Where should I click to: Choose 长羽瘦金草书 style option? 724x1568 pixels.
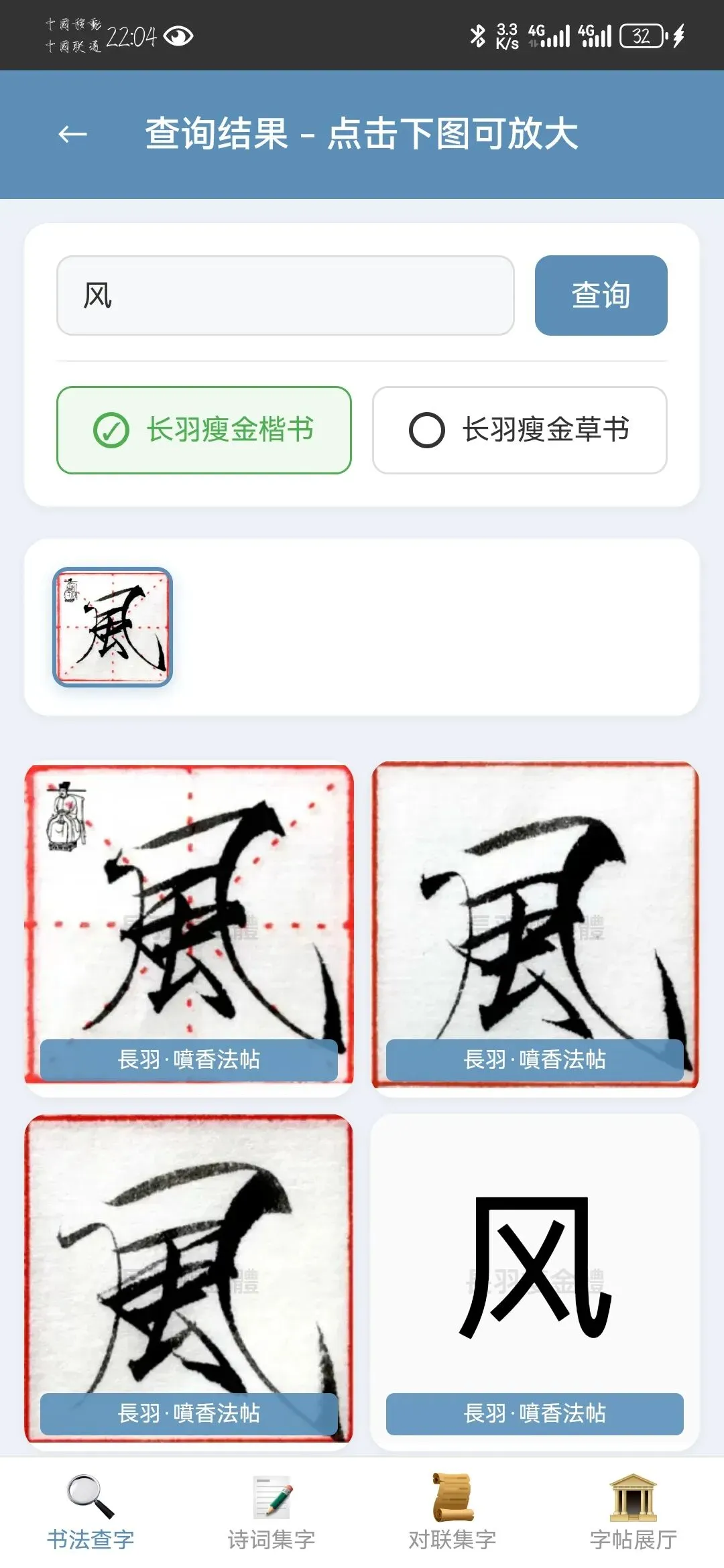point(520,430)
